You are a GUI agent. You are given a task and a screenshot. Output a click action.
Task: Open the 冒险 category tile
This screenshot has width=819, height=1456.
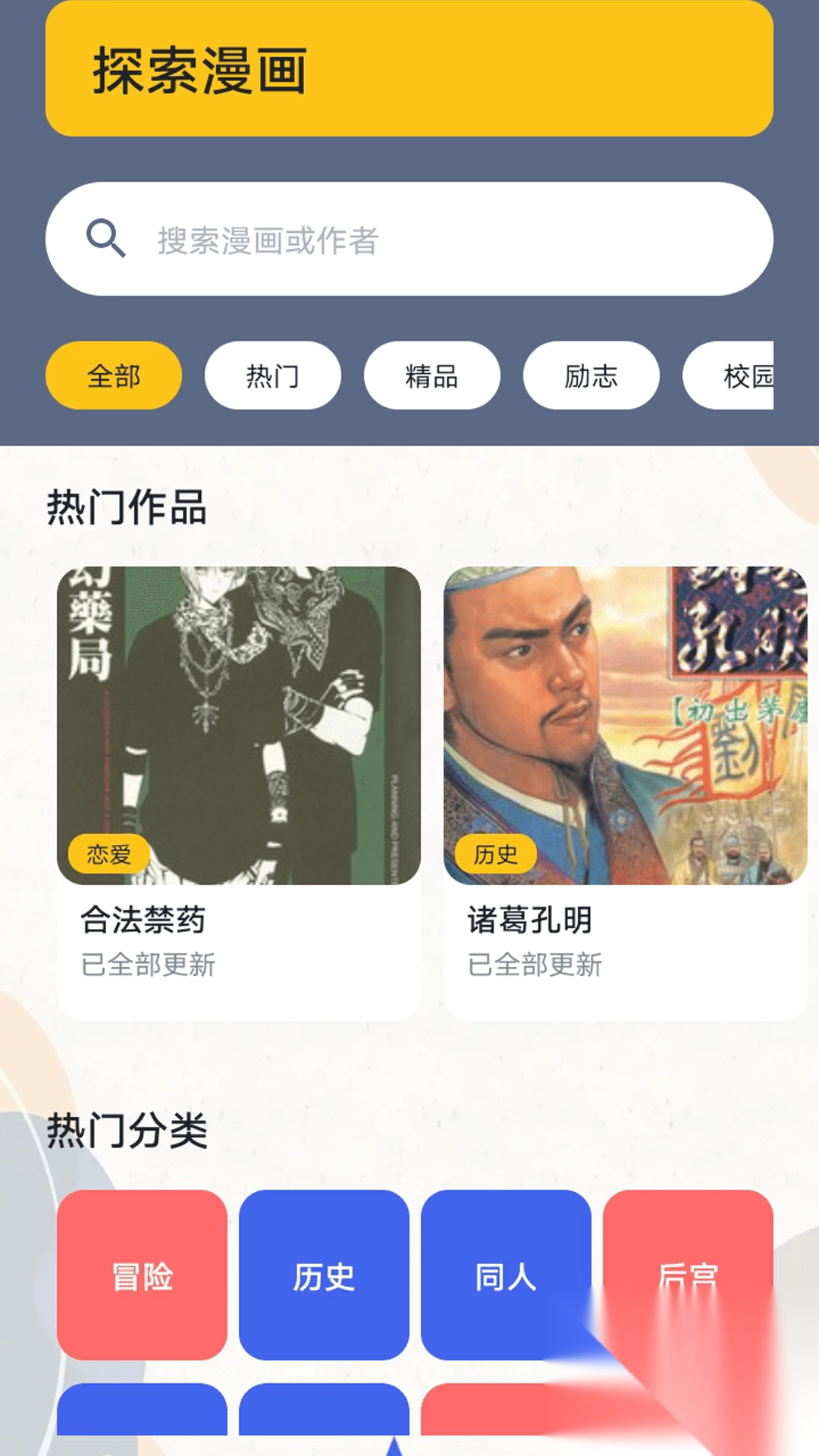[141, 1278]
